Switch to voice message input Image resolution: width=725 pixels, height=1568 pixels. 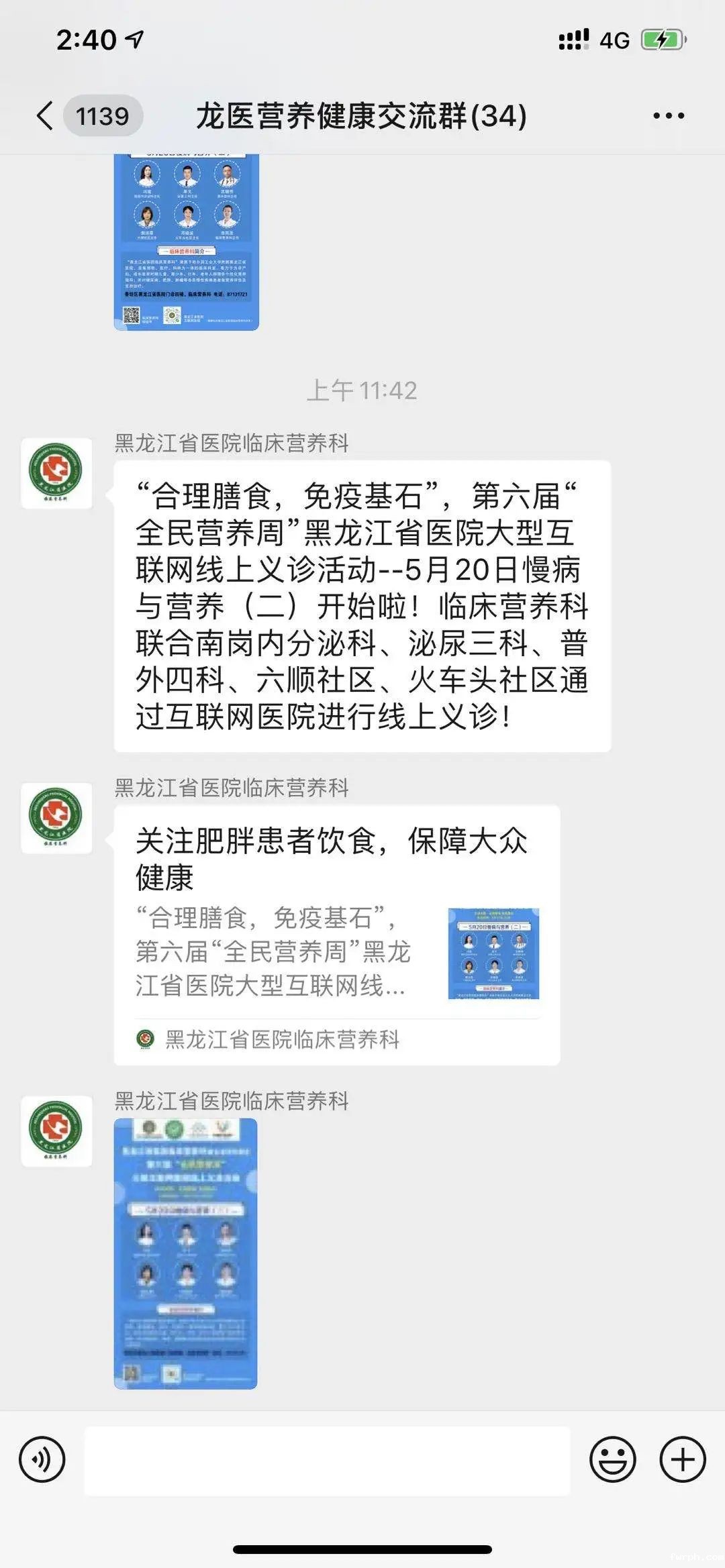[x=42, y=1459]
